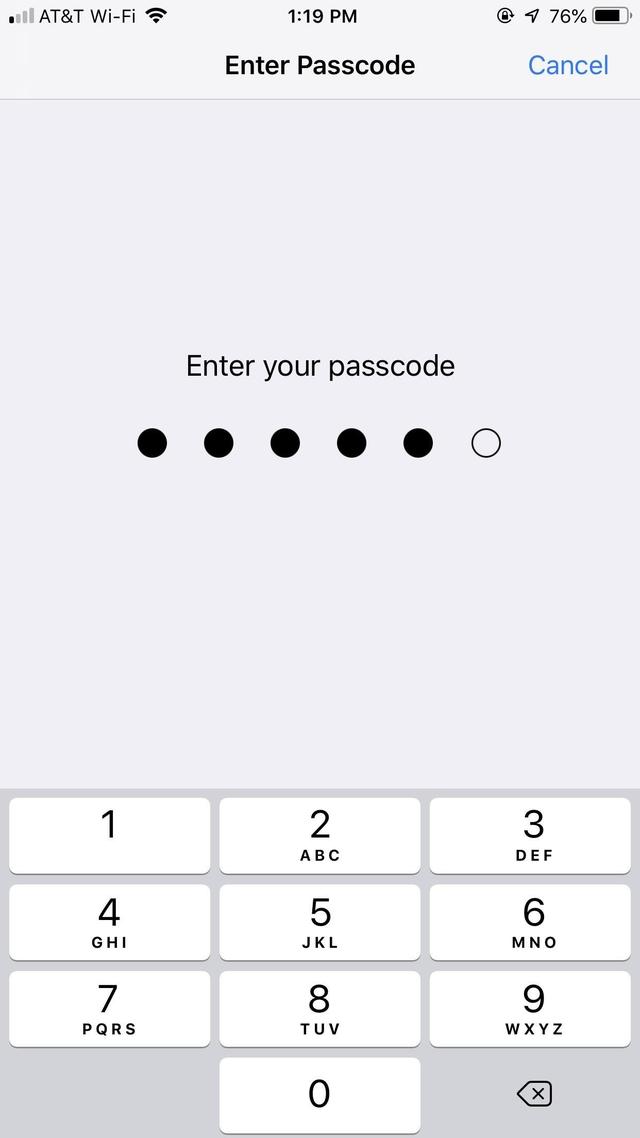Enter digit 7 PQRS

(x=110, y=1009)
